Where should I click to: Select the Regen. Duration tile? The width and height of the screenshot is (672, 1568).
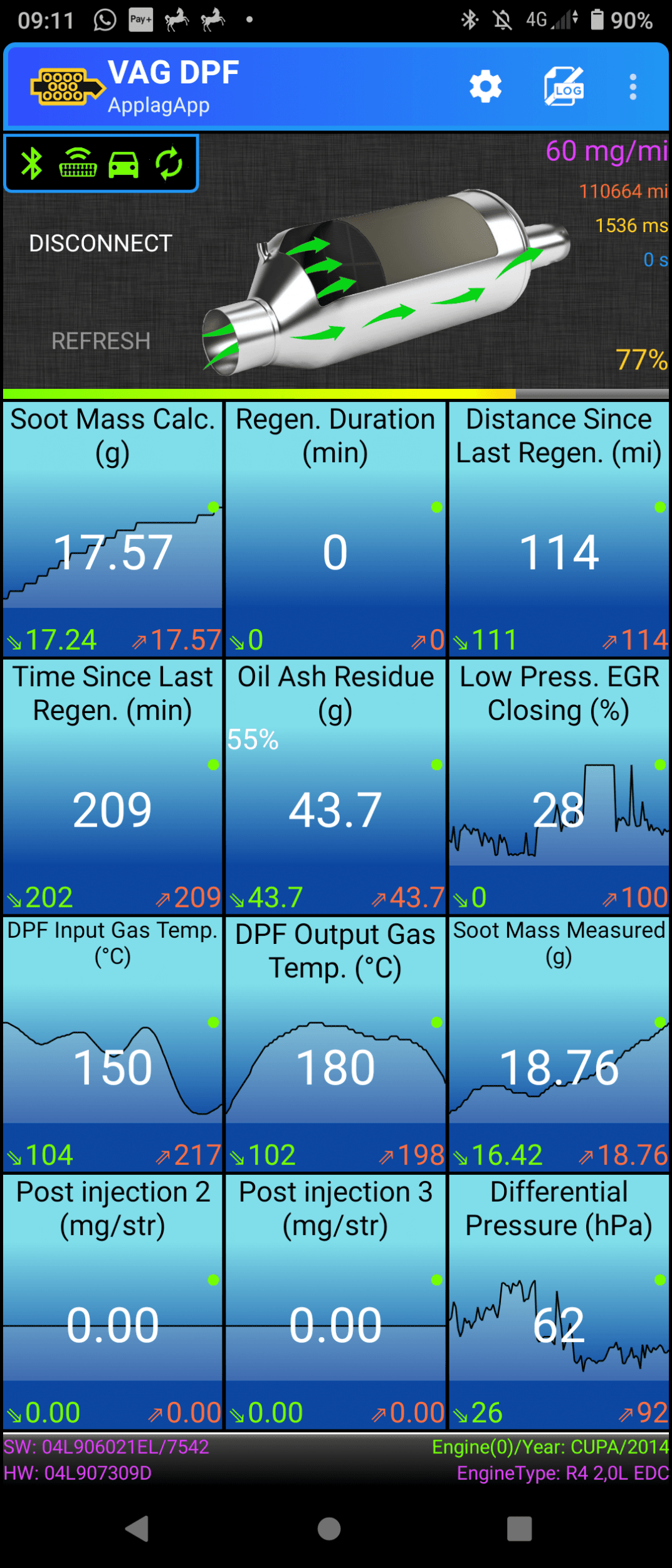[x=335, y=530]
